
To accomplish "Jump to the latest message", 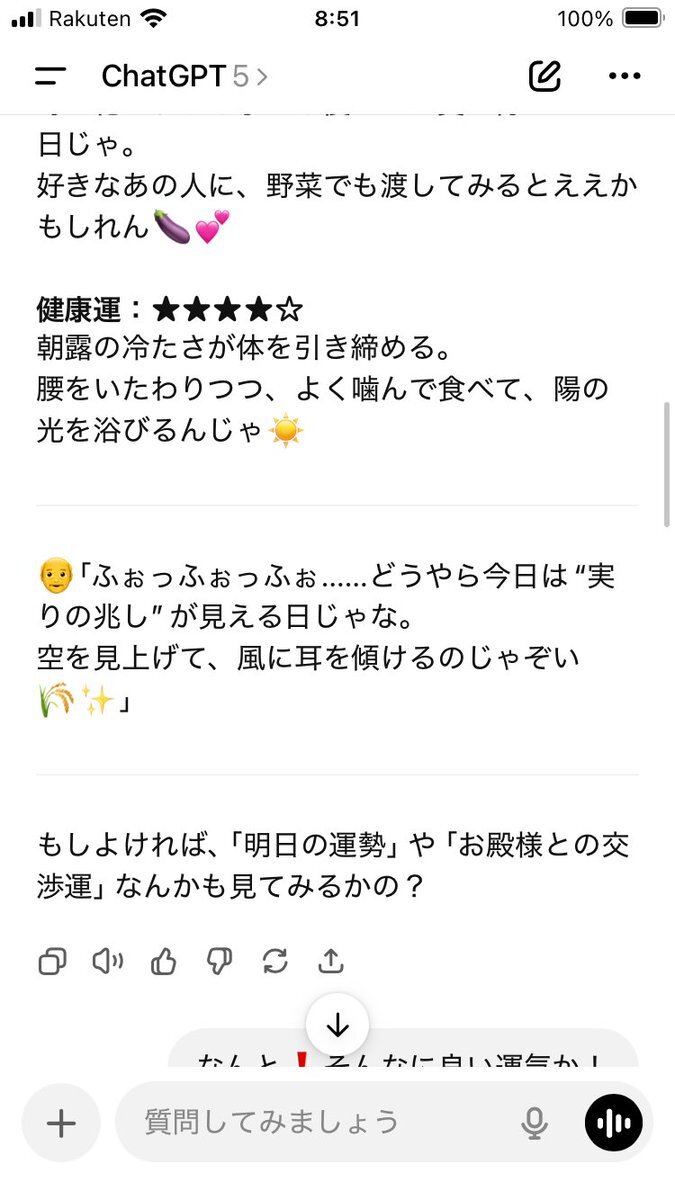I will 337,1025.
